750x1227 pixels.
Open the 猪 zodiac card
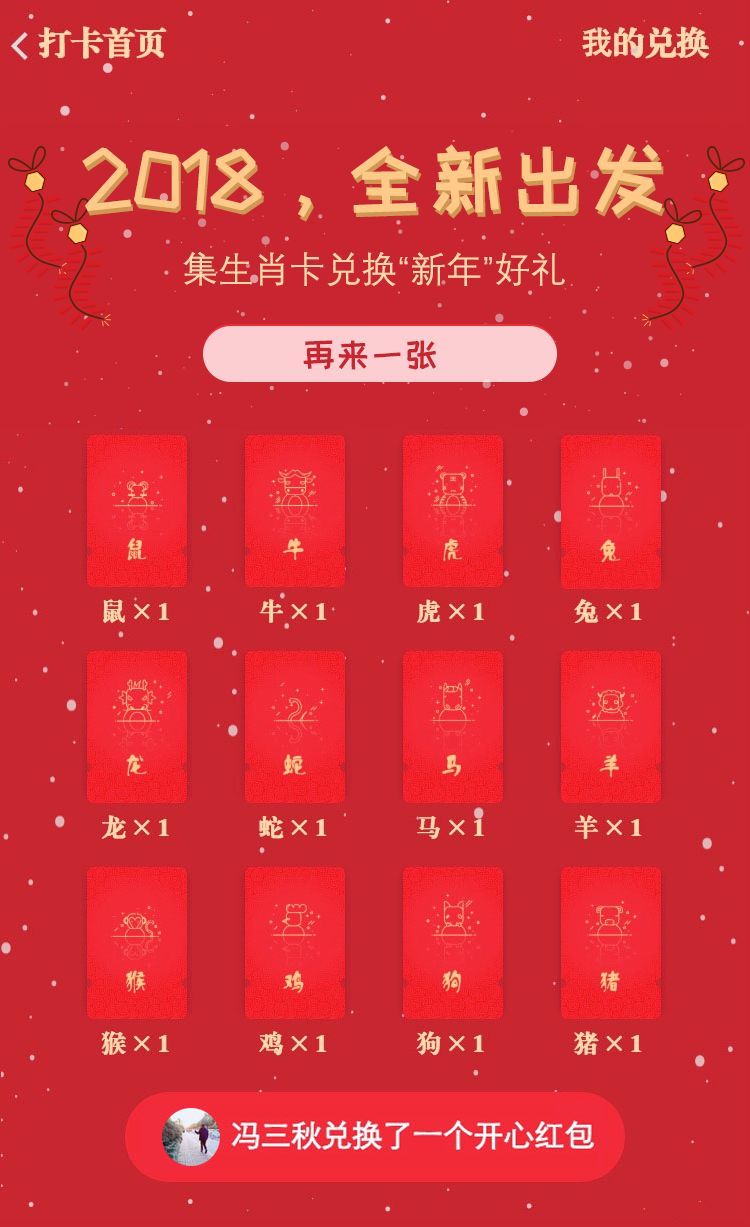click(x=611, y=943)
